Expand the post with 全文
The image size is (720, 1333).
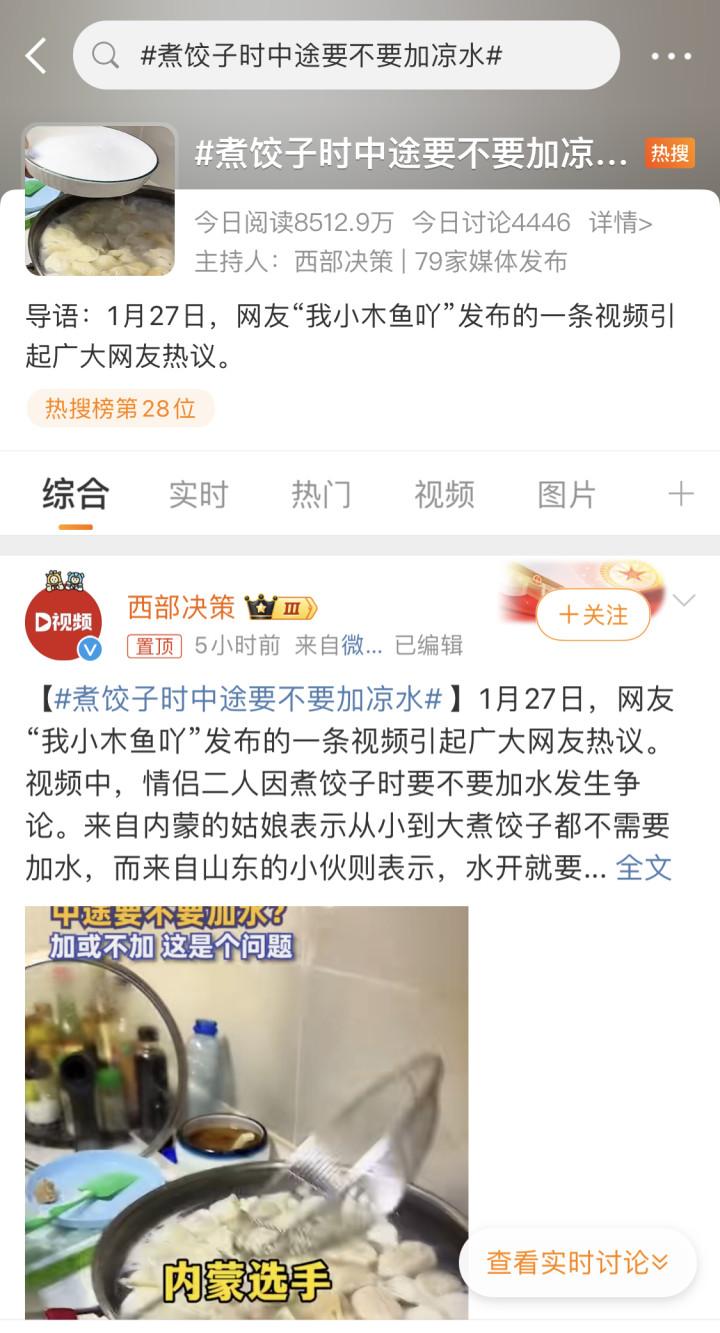pyautogui.click(x=643, y=867)
